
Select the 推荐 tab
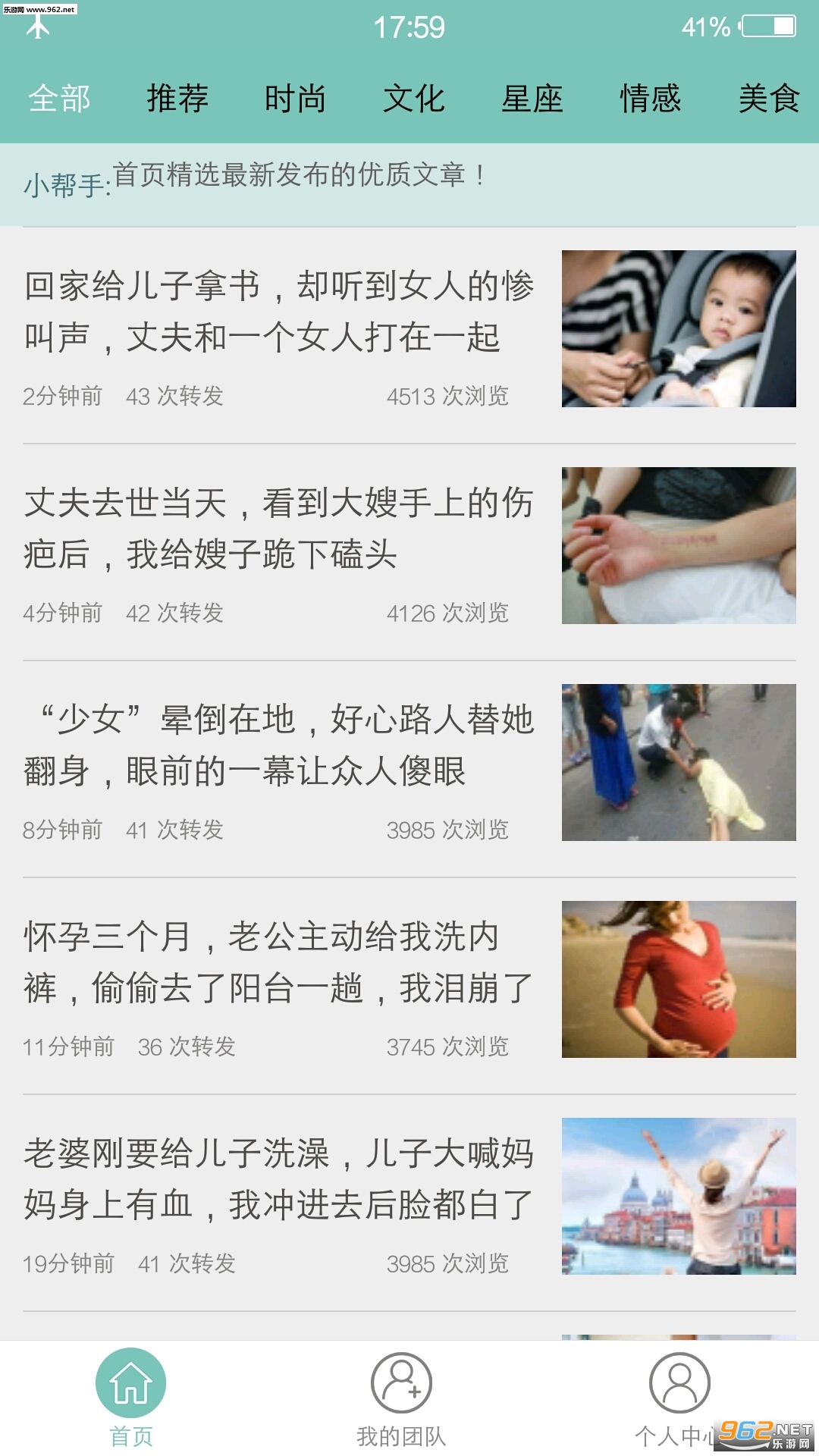pos(177,99)
